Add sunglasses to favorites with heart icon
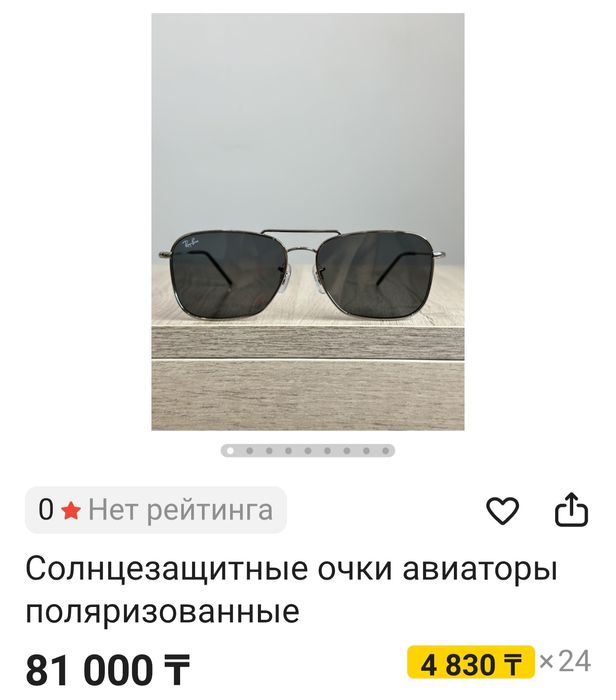 point(503,511)
